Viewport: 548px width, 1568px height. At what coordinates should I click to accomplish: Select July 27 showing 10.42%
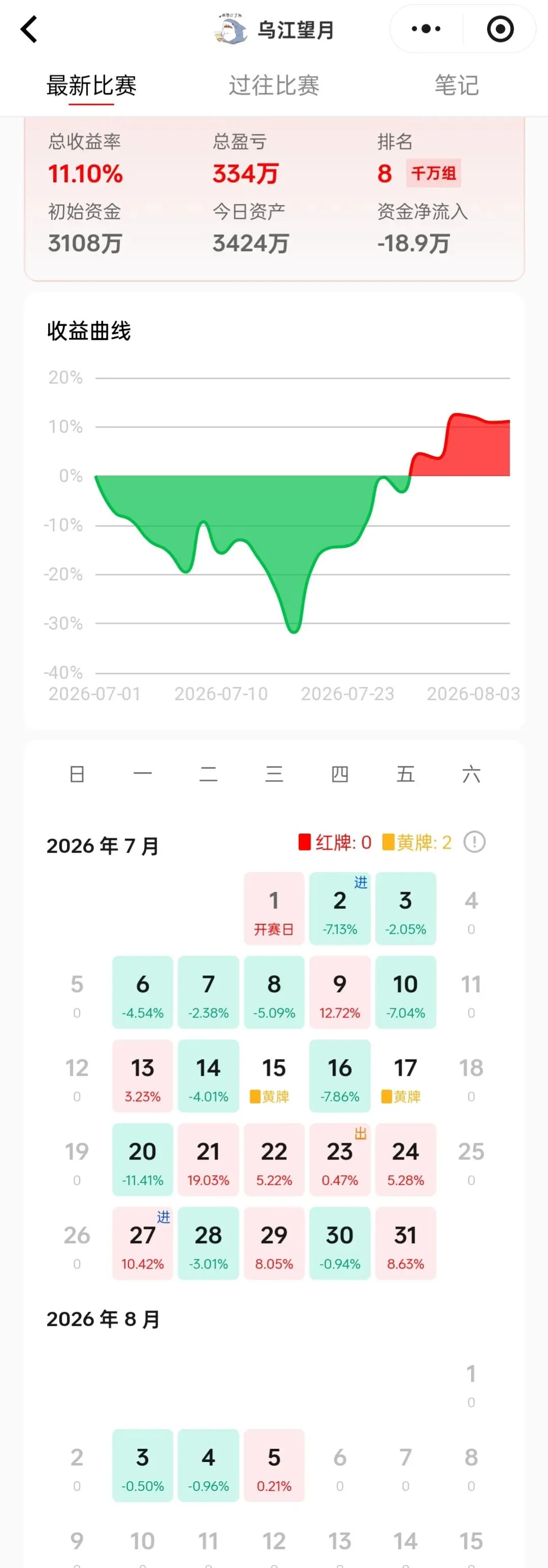pos(143,1244)
